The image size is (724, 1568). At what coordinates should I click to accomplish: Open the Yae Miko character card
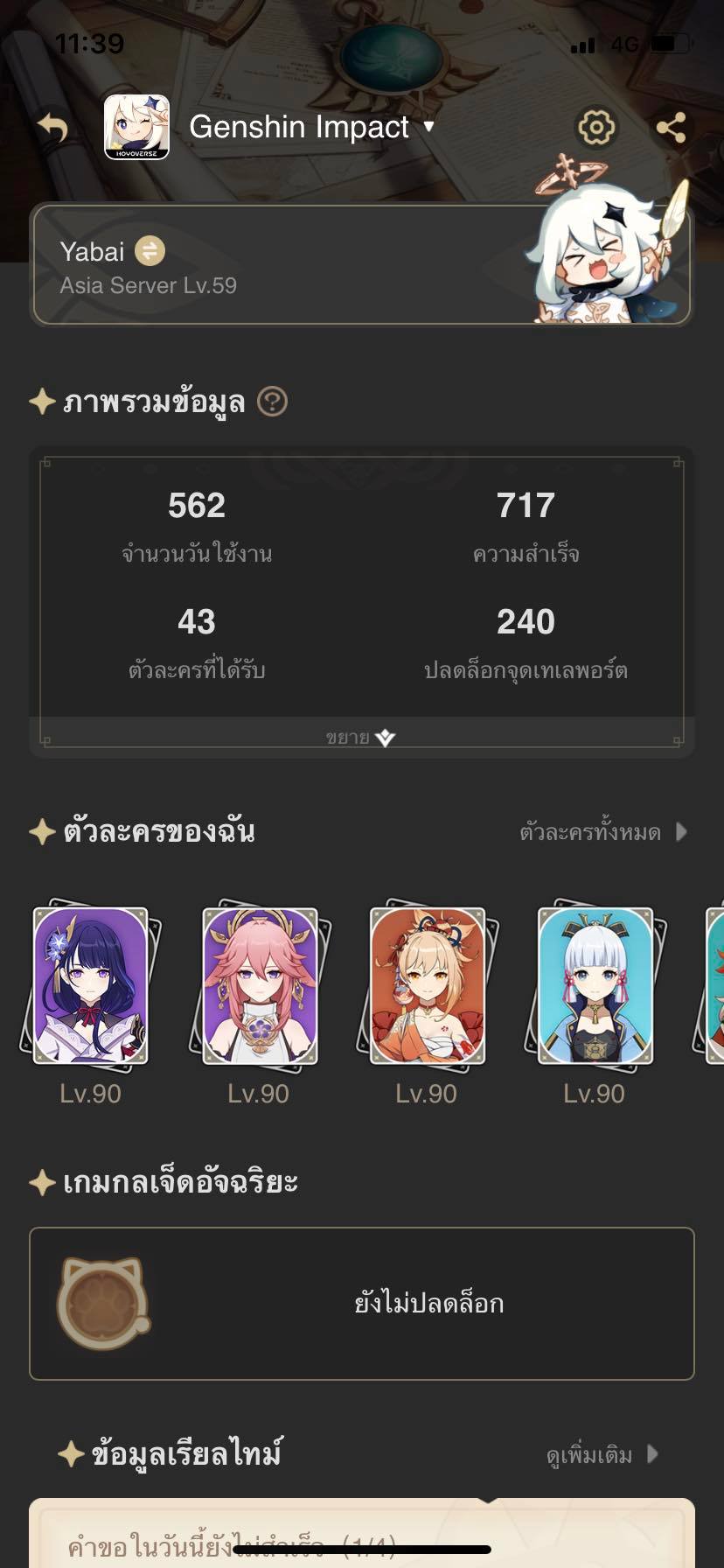(259, 986)
